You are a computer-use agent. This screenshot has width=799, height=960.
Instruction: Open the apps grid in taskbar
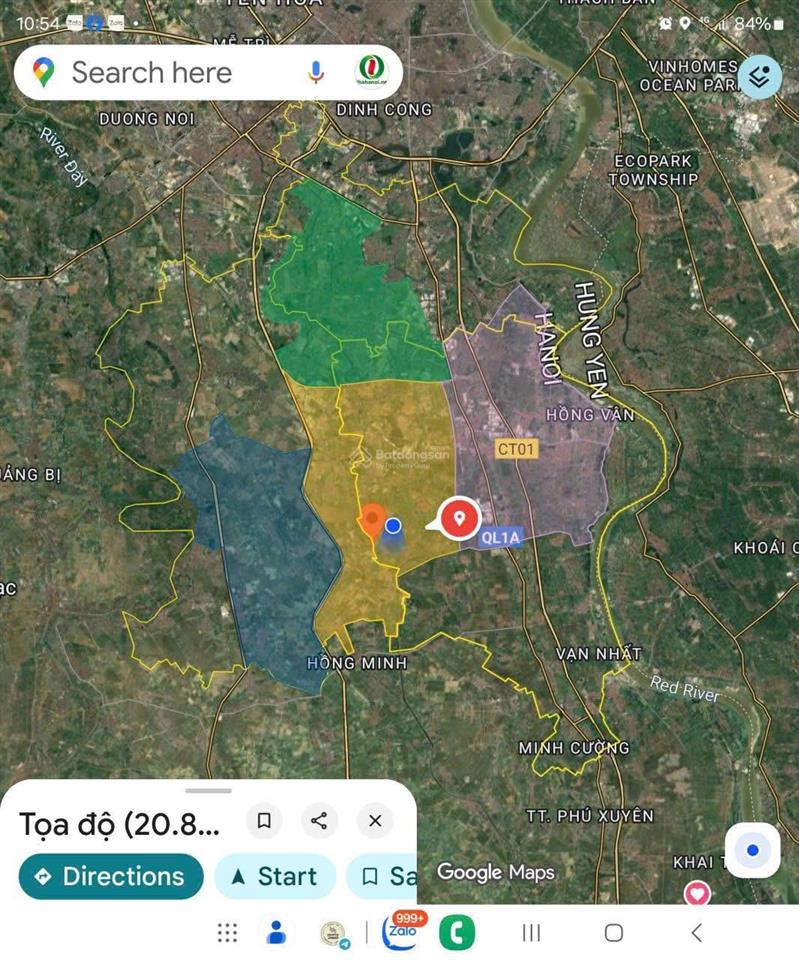tap(227, 933)
